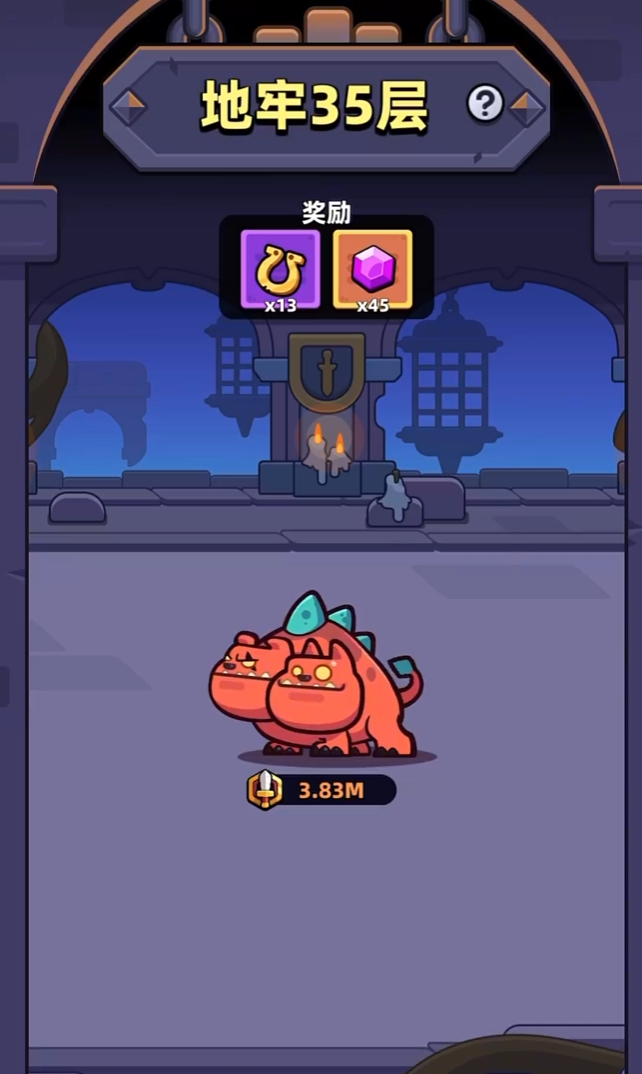
Task: View the purple gem reward x45
Action: 372,269
